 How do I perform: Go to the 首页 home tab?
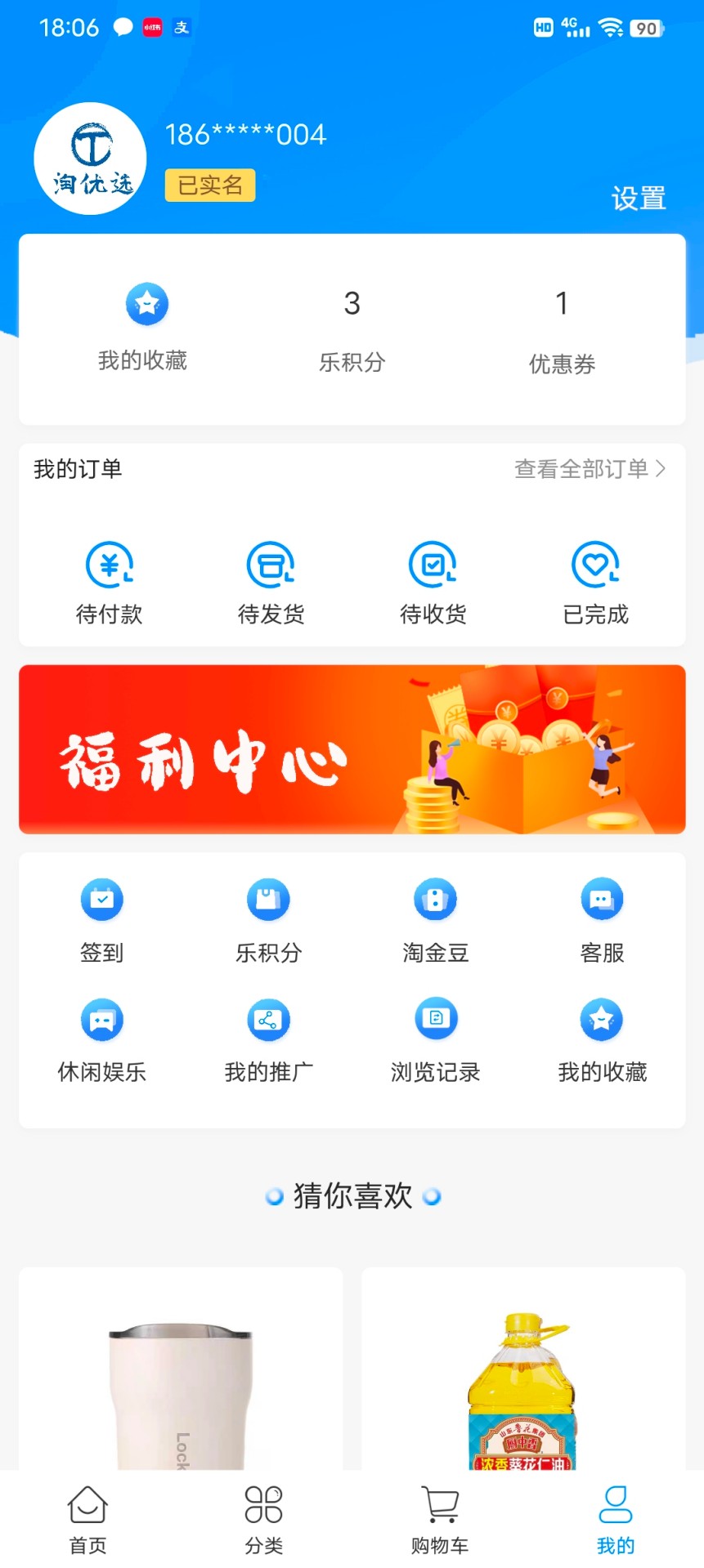pyautogui.click(x=87, y=1516)
